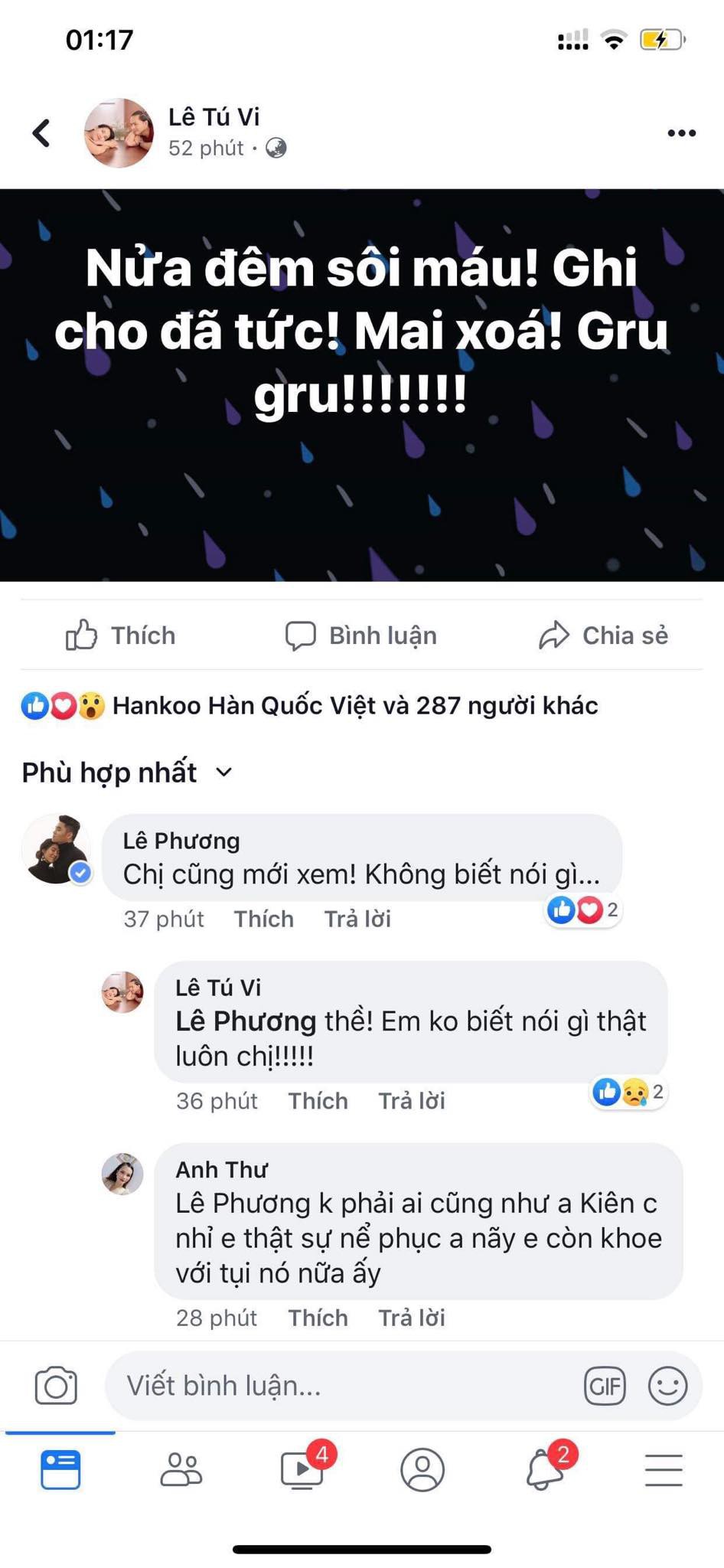Image resolution: width=724 pixels, height=1568 pixels.
Task: Open the emoji sticker picker
Action: pyautogui.click(x=667, y=1386)
